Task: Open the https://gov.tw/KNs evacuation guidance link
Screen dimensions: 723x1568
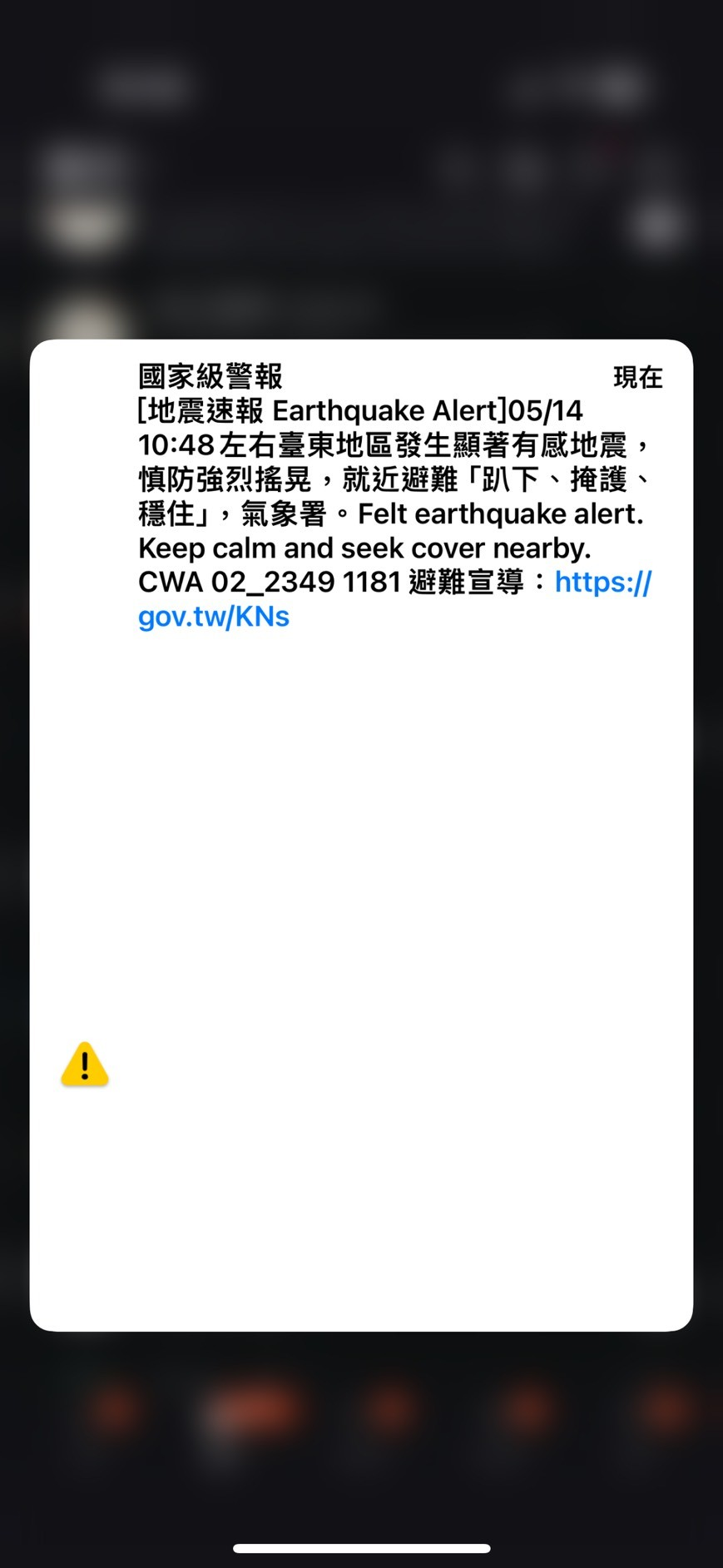Action: 214,617
